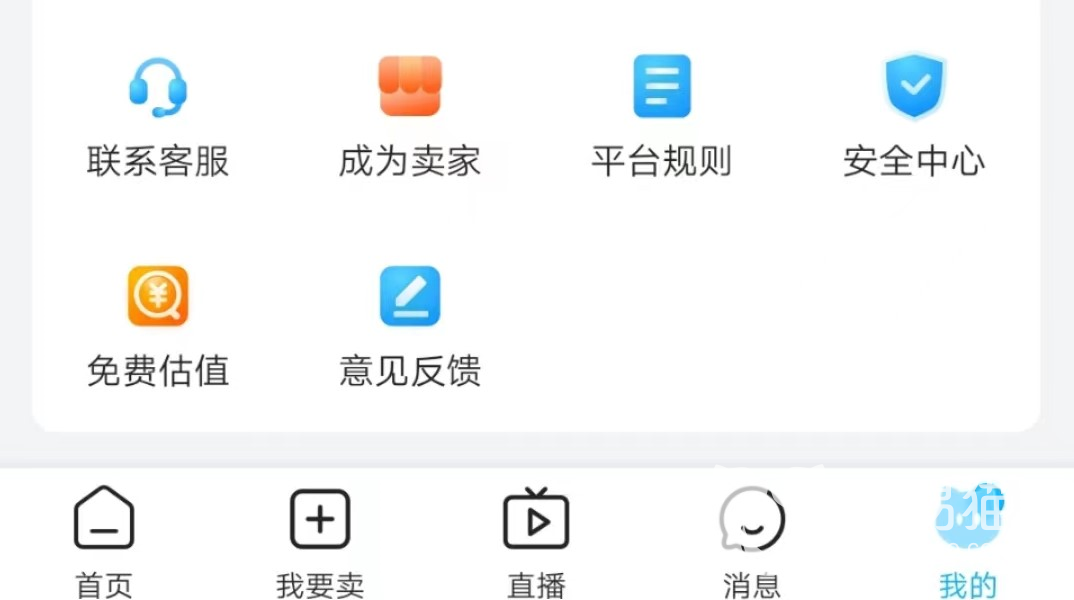Go to the 我要卖 sell tab

[x=320, y=542]
